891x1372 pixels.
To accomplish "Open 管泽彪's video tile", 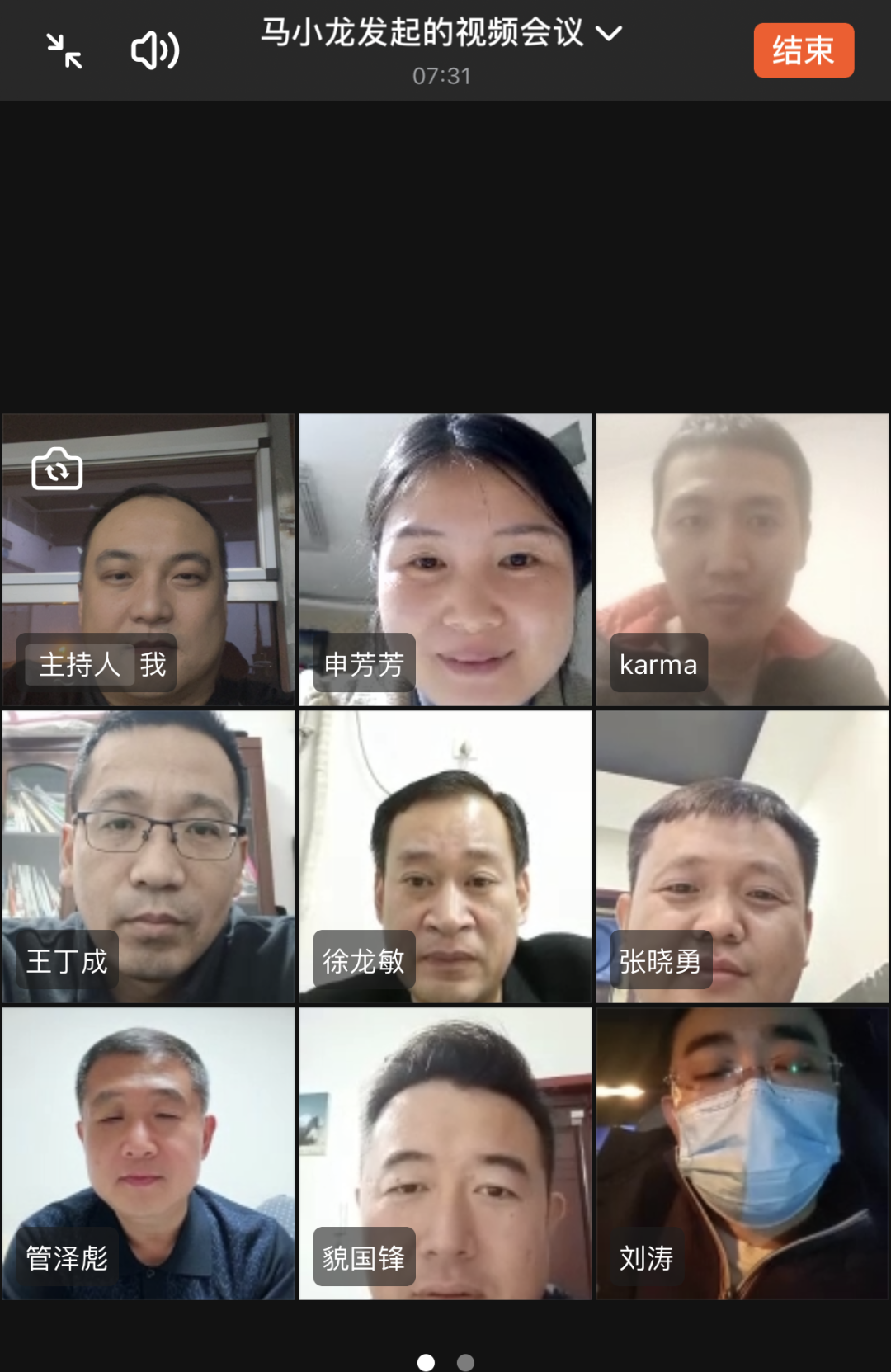I will [x=148, y=1153].
